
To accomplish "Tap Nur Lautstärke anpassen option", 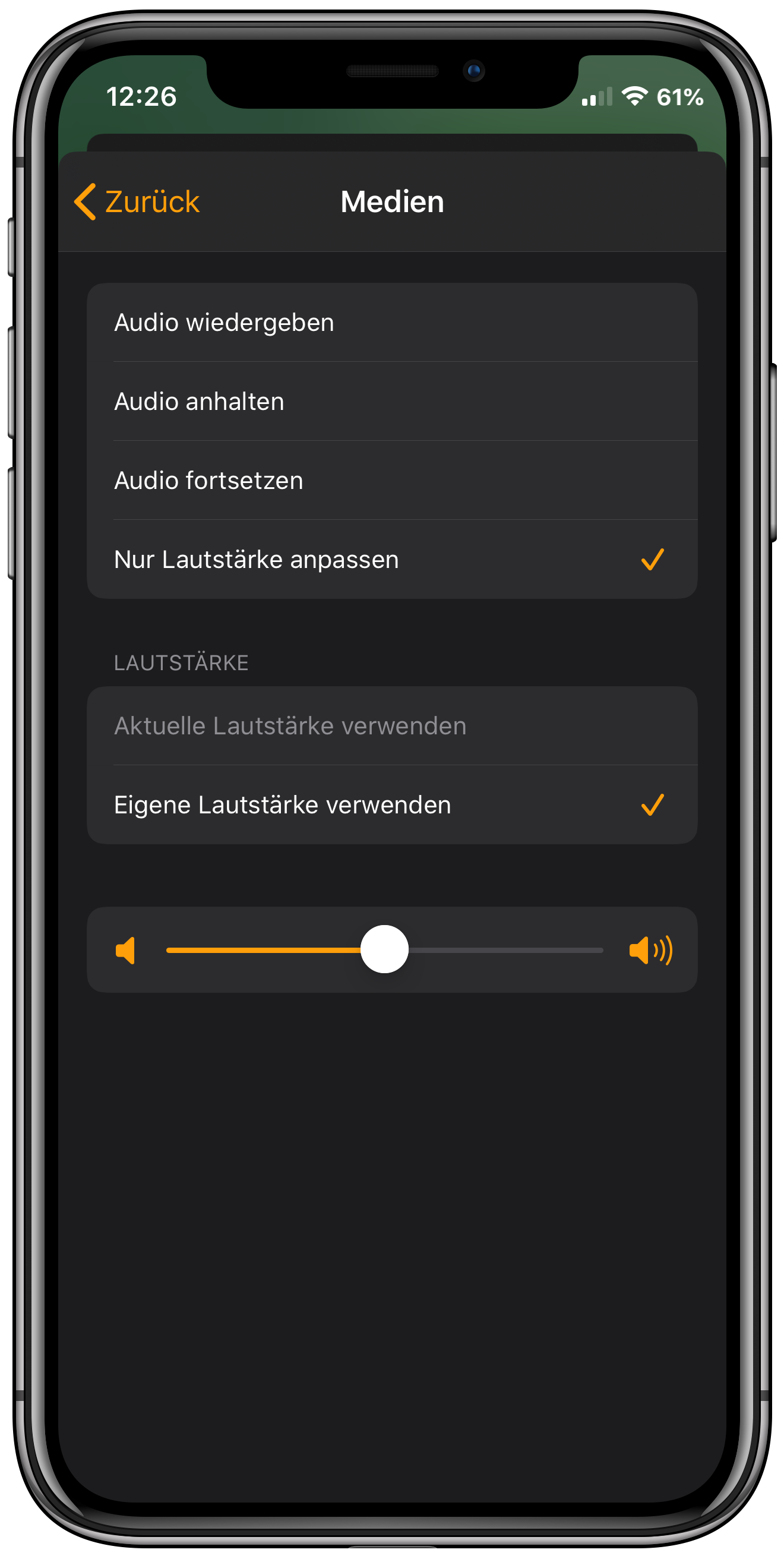I will 392,559.
